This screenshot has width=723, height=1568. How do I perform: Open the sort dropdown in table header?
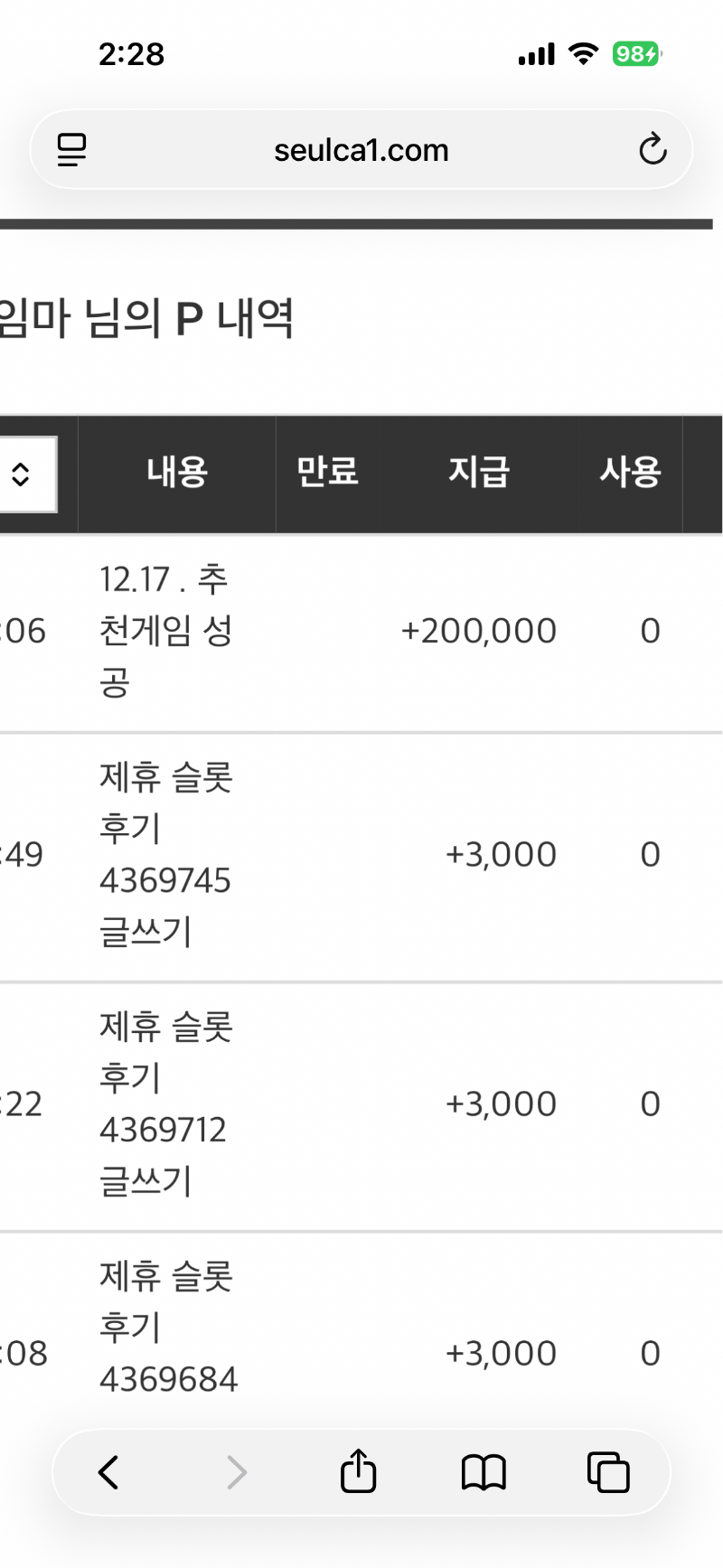coord(23,474)
